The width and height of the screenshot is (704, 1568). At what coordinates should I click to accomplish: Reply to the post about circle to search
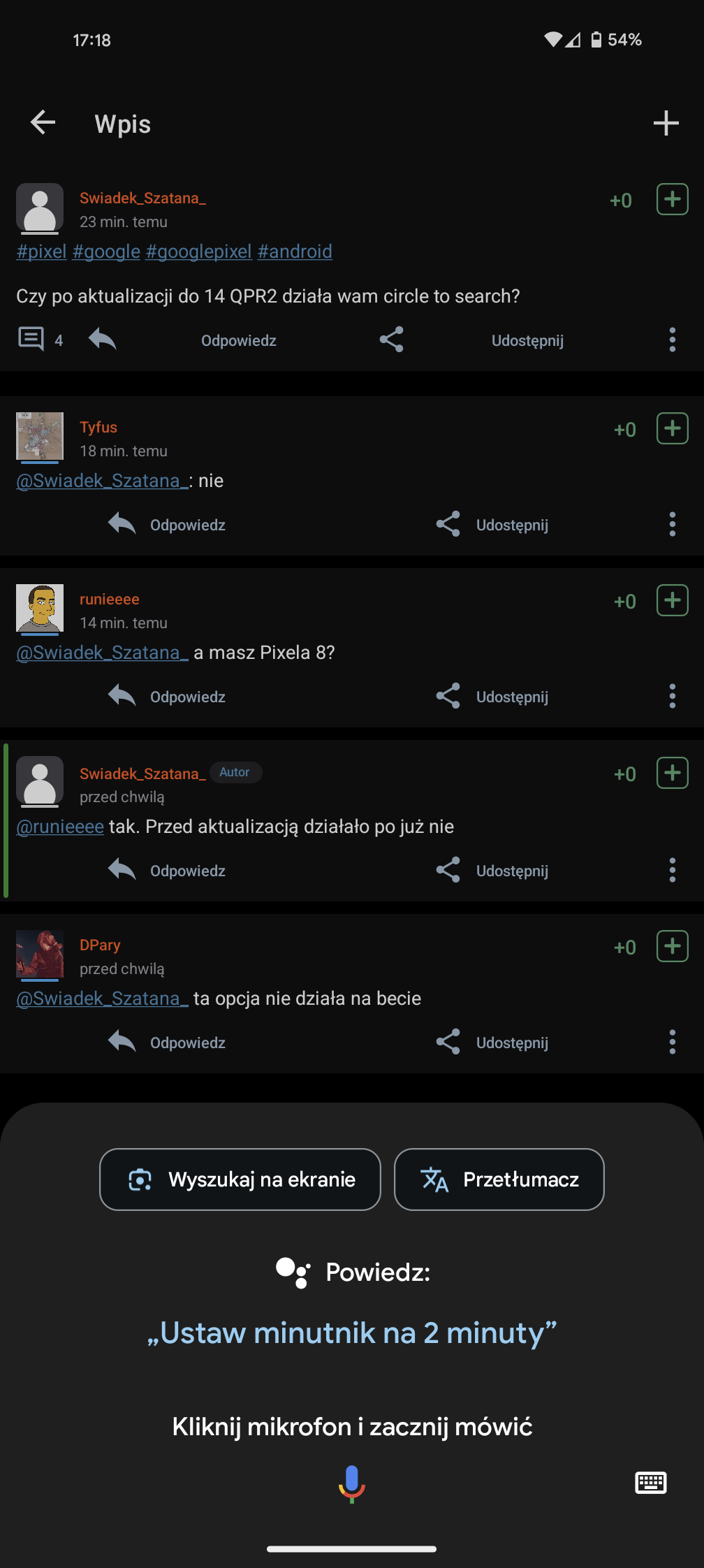238,340
